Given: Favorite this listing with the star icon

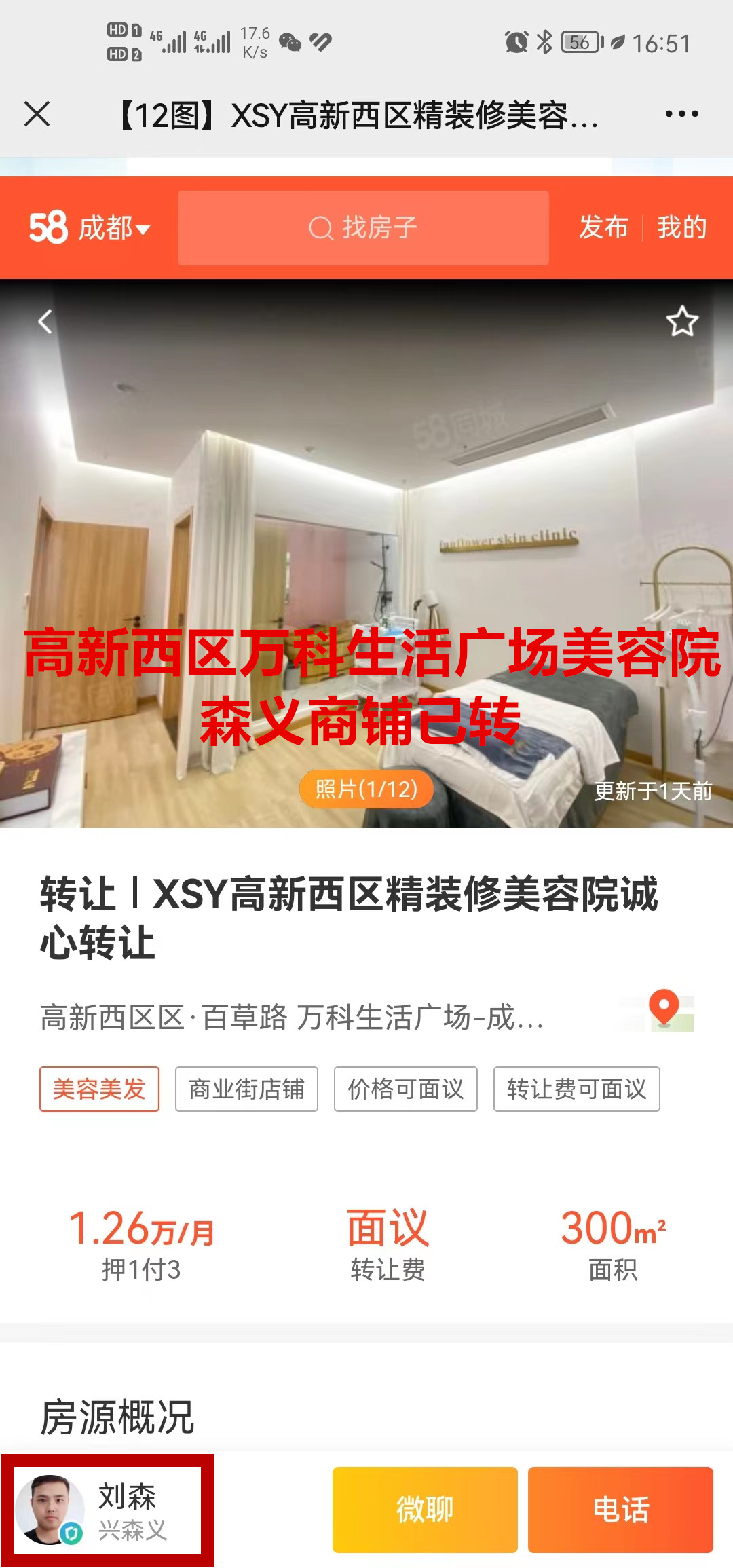Looking at the screenshot, I should tap(681, 322).
